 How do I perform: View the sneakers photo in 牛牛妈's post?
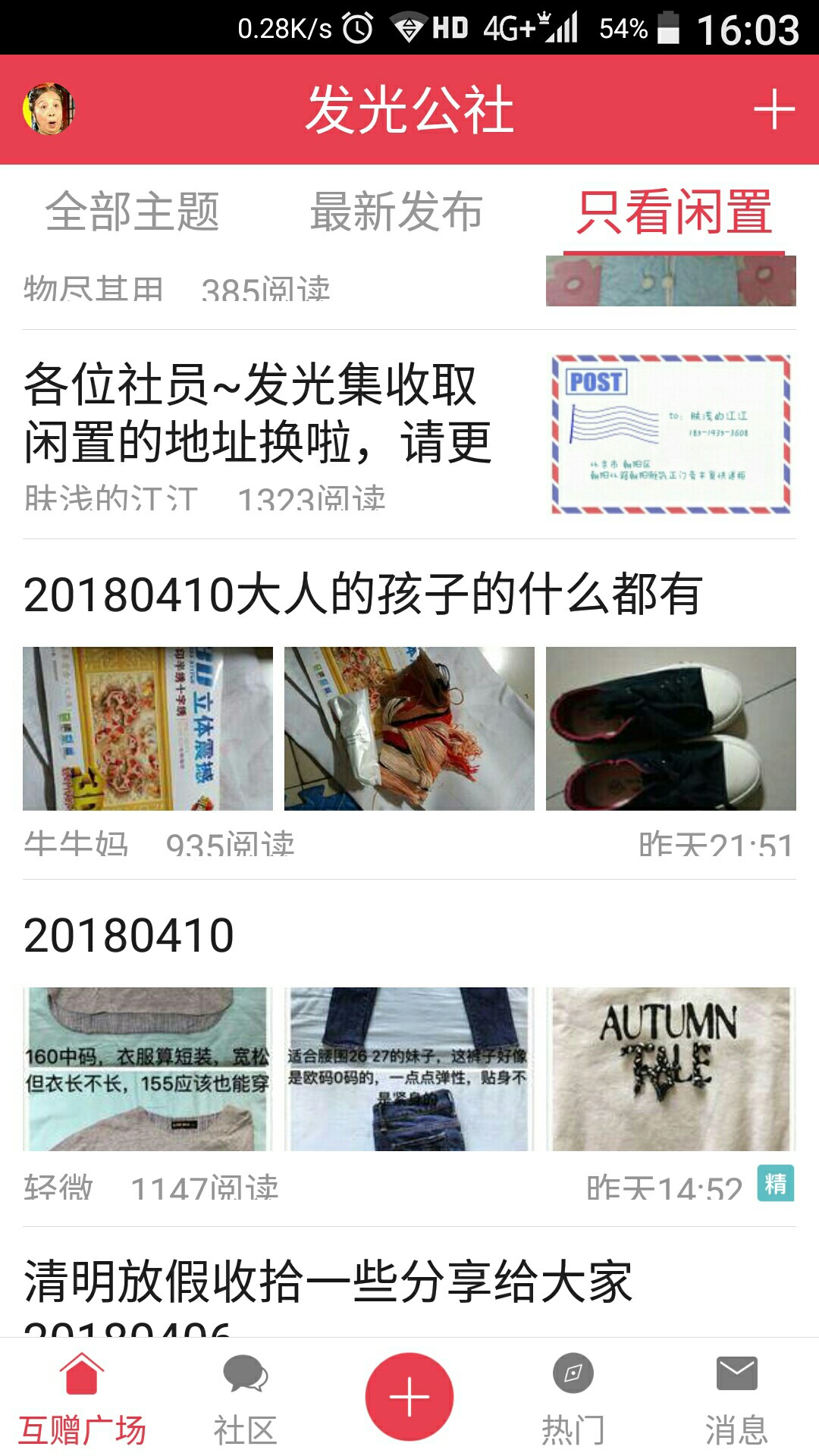coord(671,729)
